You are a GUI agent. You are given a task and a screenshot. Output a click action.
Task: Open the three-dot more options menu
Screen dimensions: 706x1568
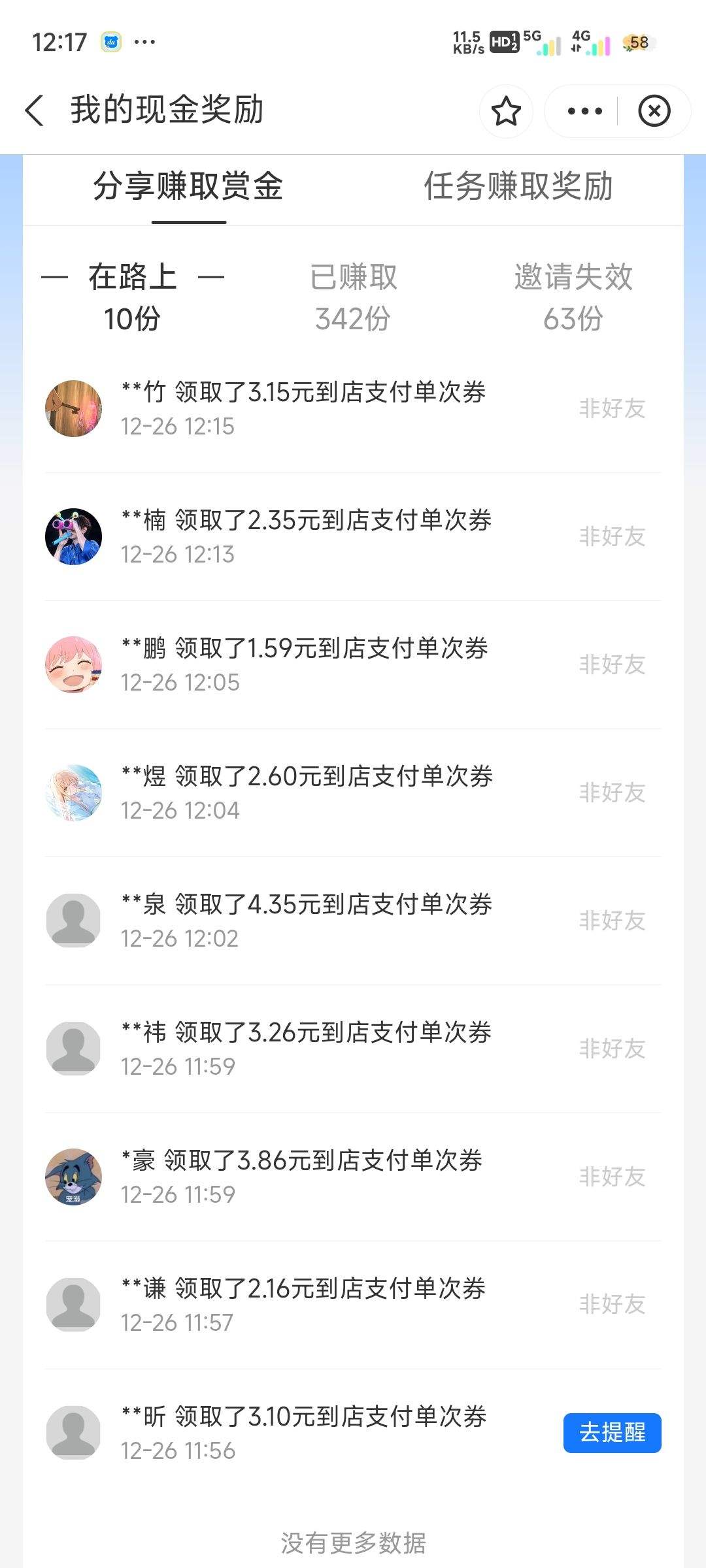click(584, 111)
